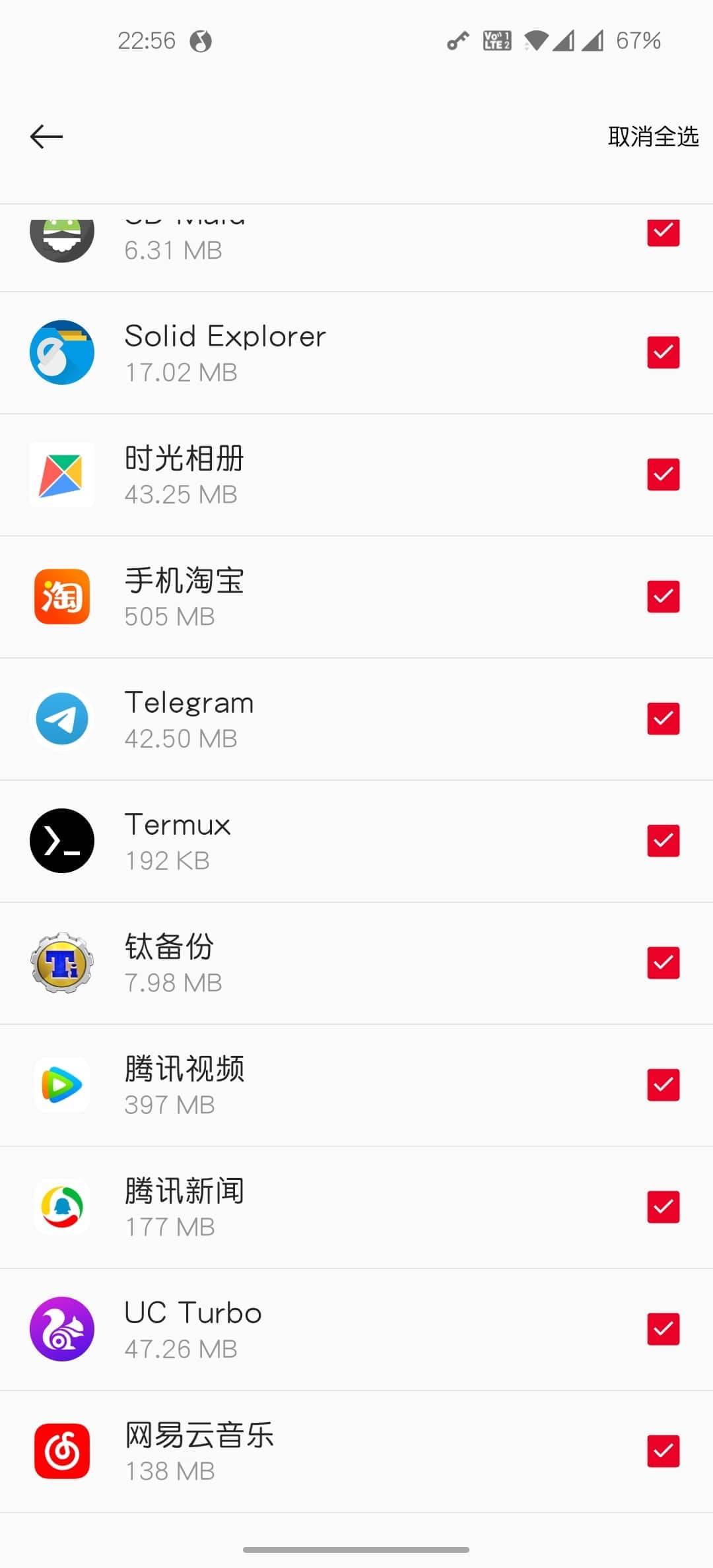Uncheck the 腾讯新闻 checkbox

663,1207
